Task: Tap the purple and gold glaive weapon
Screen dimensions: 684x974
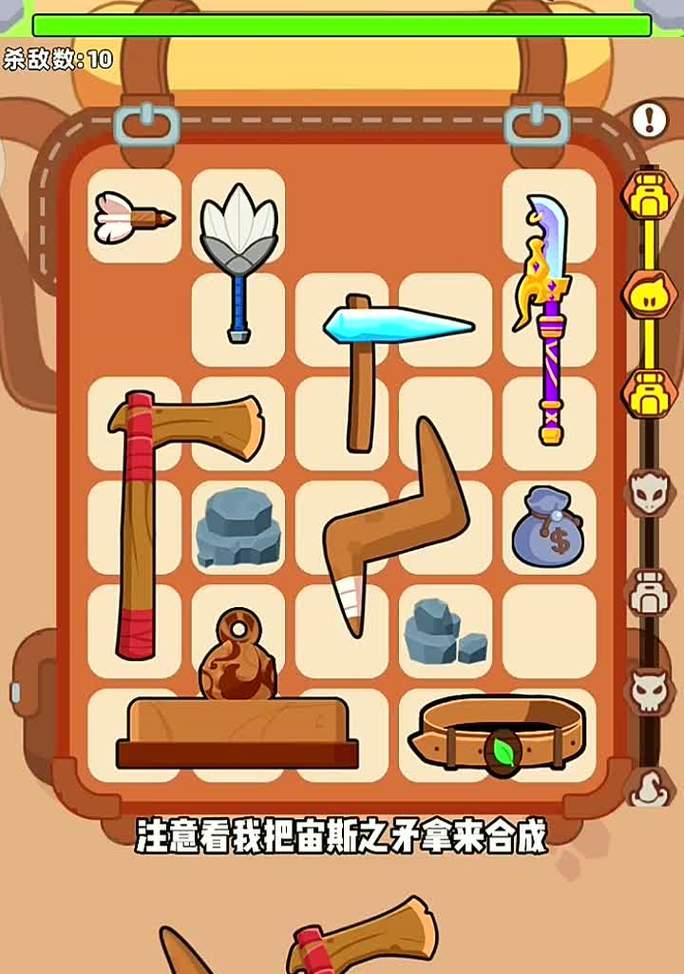Action: [x=546, y=316]
